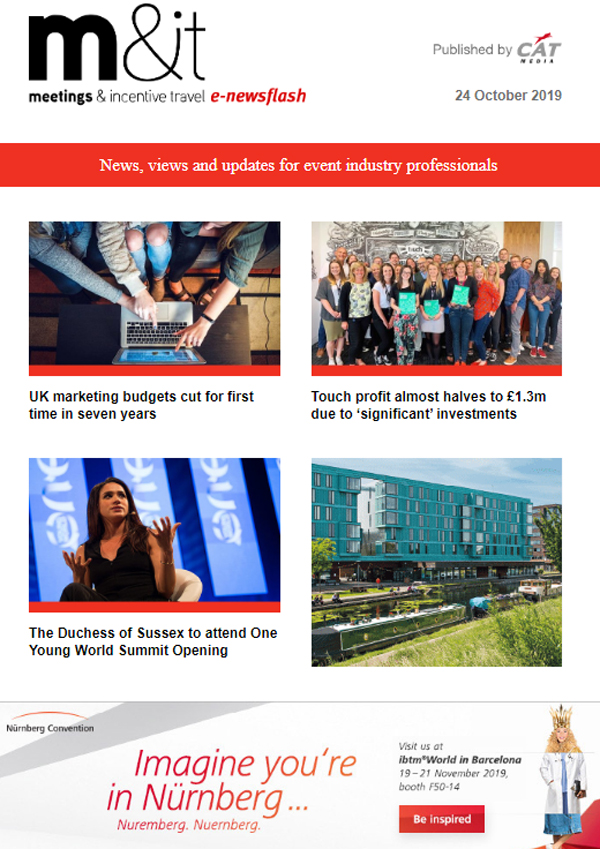Tap the laptop photo above the marketing budgets headline
Screen dimensions: 600x849
pos(154,295)
